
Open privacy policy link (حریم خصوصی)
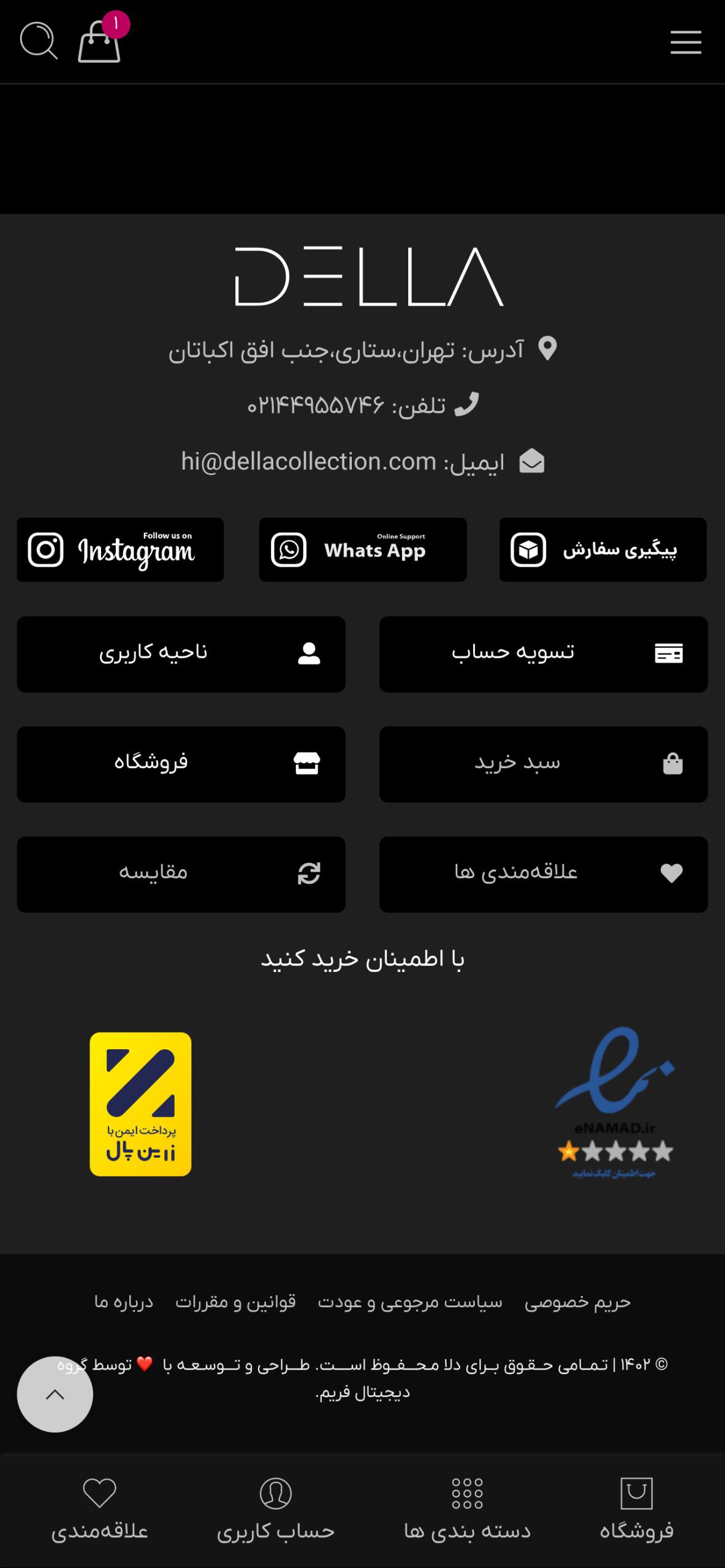click(x=577, y=1302)
